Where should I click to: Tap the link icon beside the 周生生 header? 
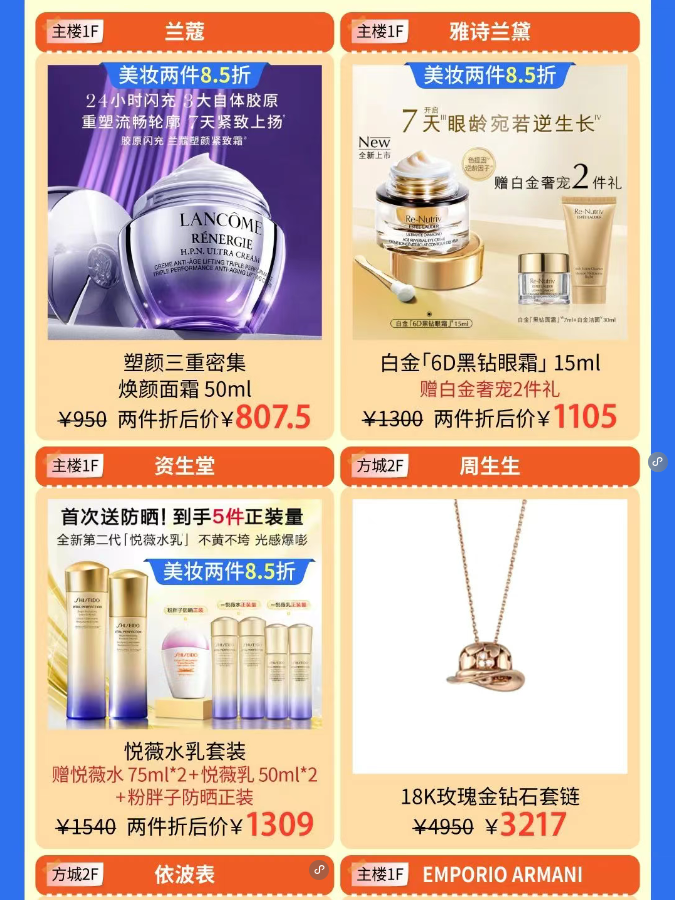(x=657, y=462)
